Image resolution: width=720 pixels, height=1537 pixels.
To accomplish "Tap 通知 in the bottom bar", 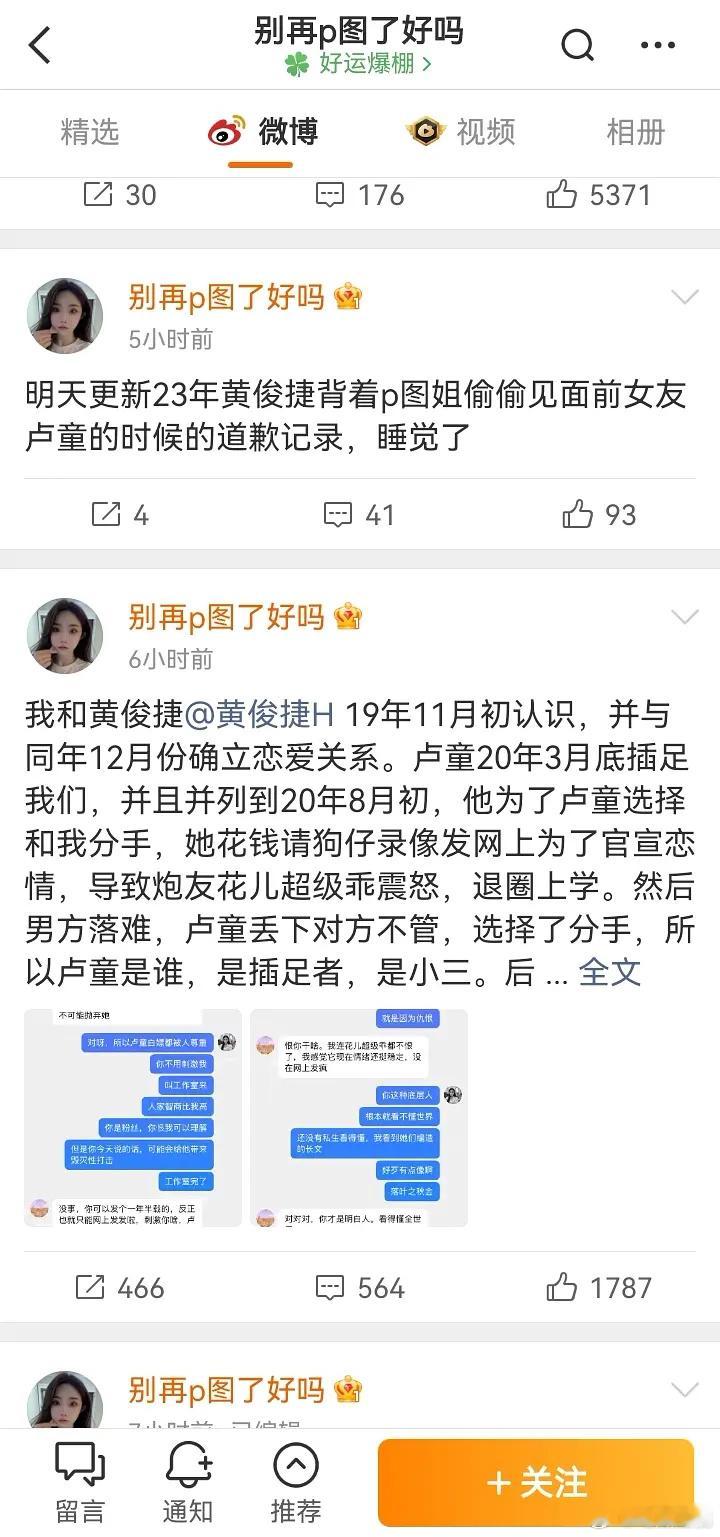I will coord(188,1482).
